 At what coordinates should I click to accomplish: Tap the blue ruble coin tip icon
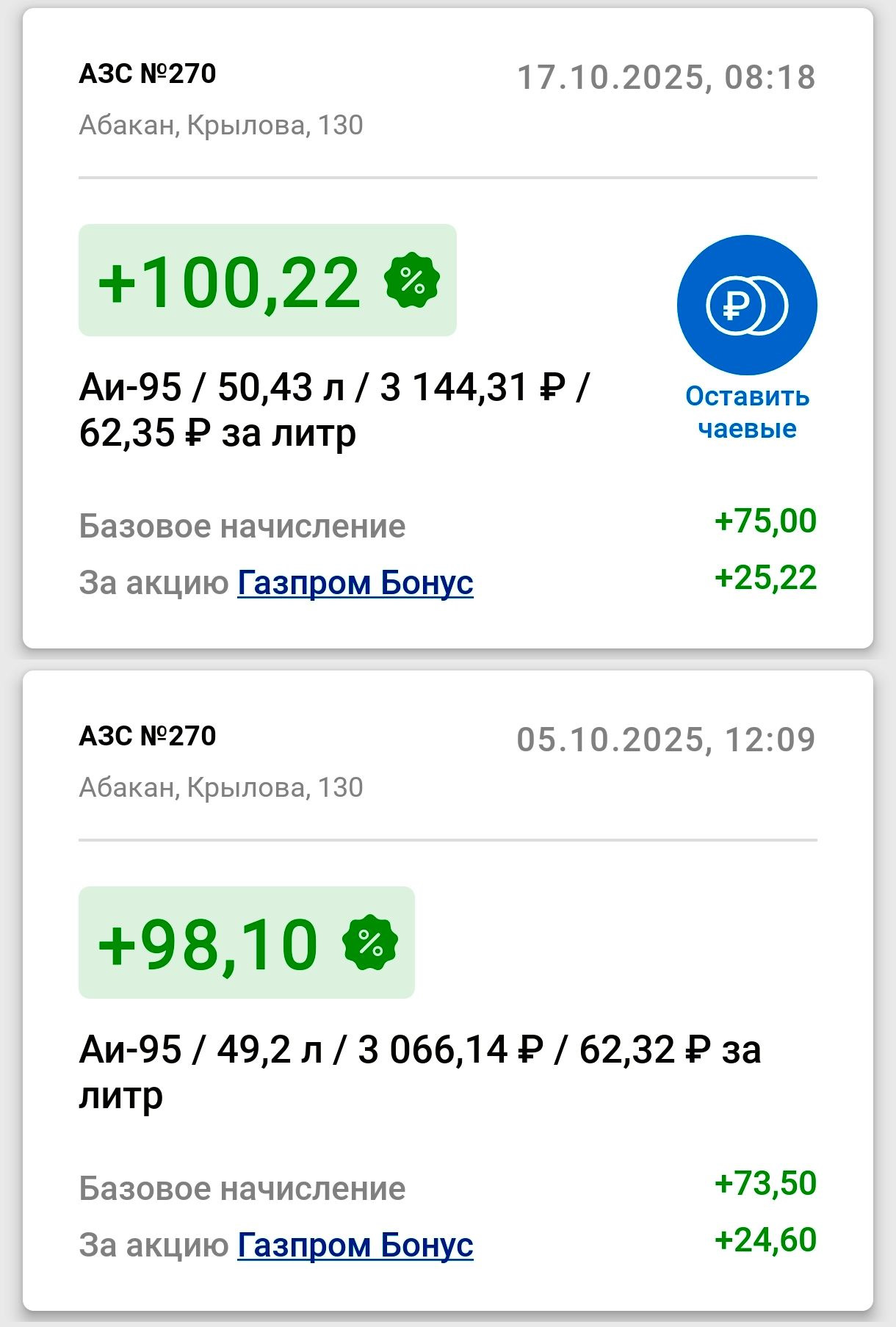(x=748, y=307)
